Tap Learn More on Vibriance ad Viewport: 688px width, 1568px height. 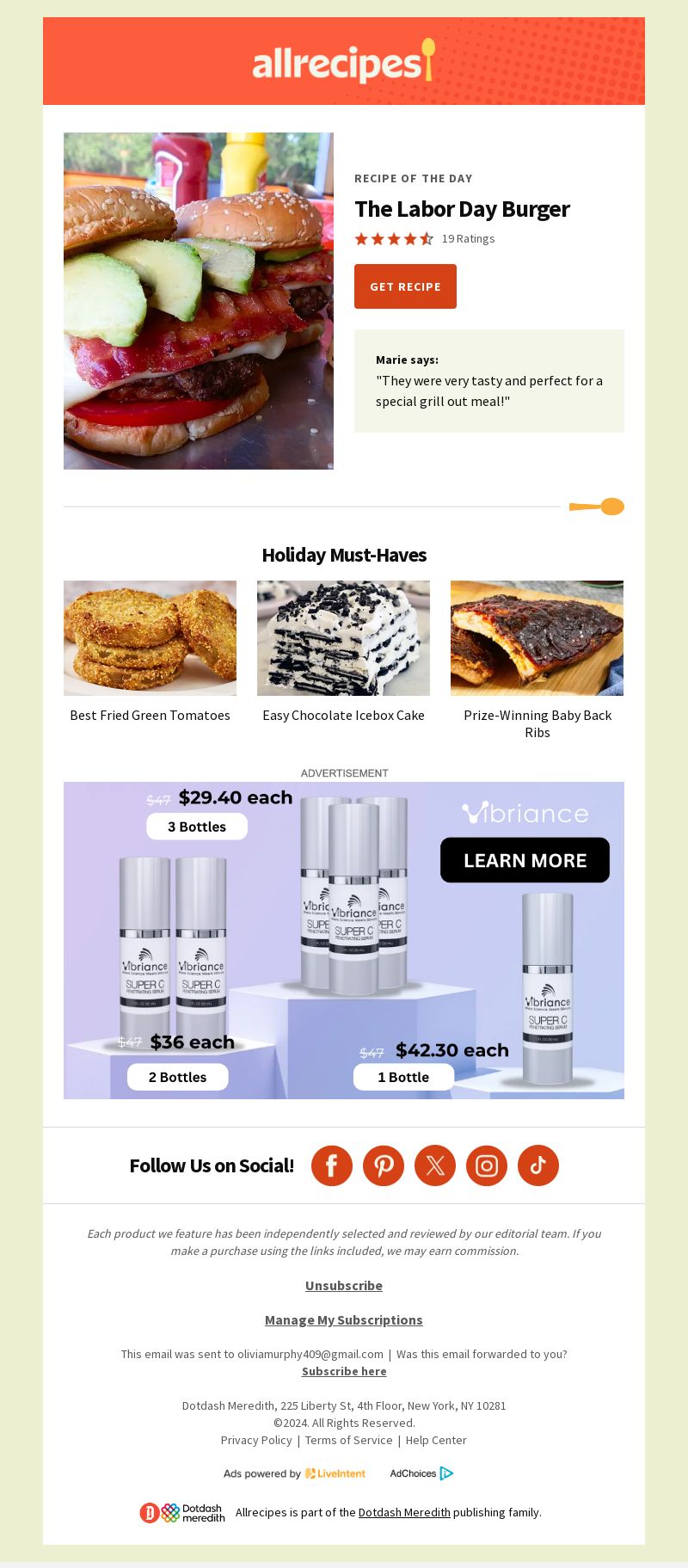coord(525,860)
